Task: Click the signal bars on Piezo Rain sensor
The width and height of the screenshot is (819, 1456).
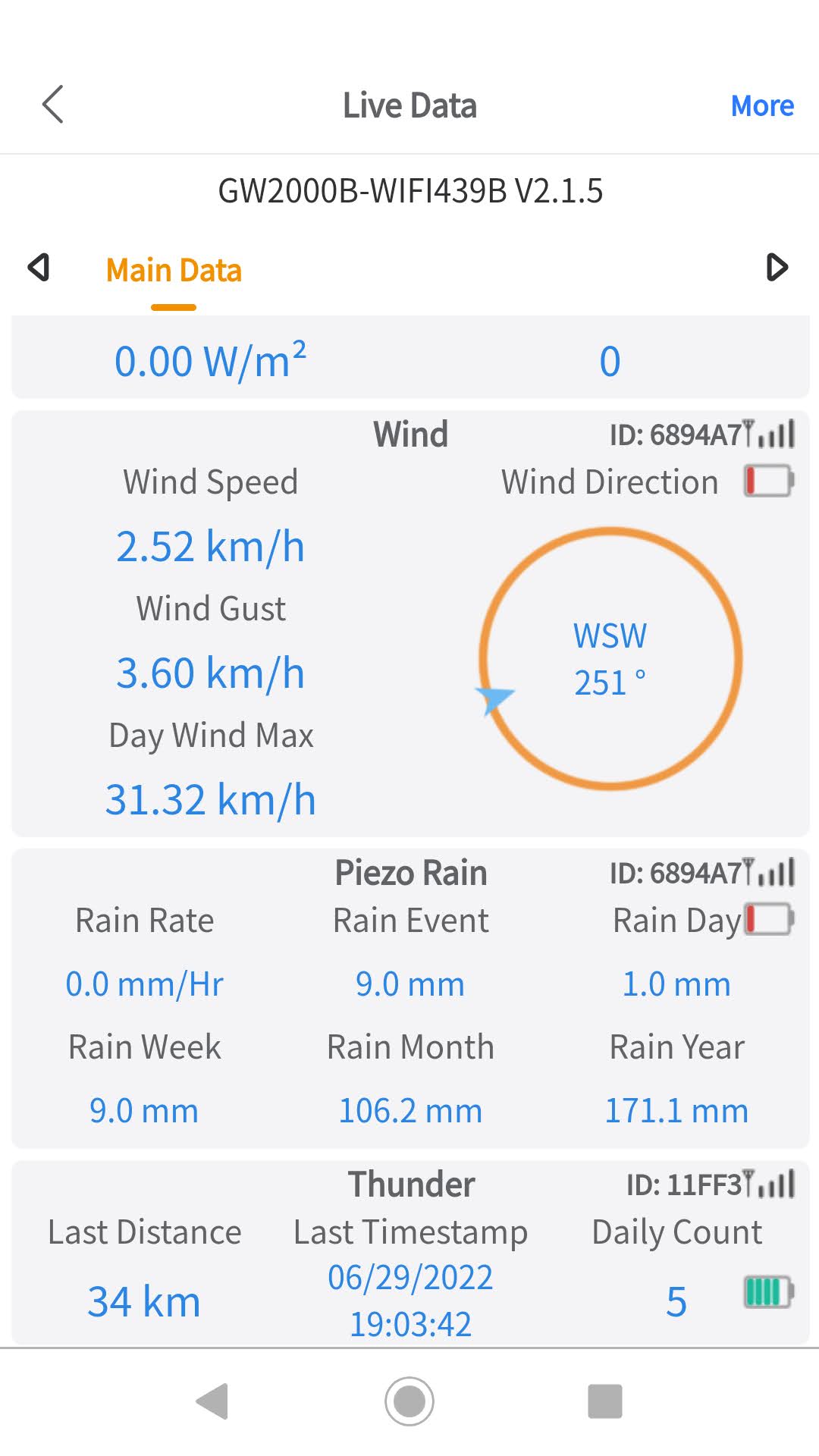Action: click(x=776, y=872)
